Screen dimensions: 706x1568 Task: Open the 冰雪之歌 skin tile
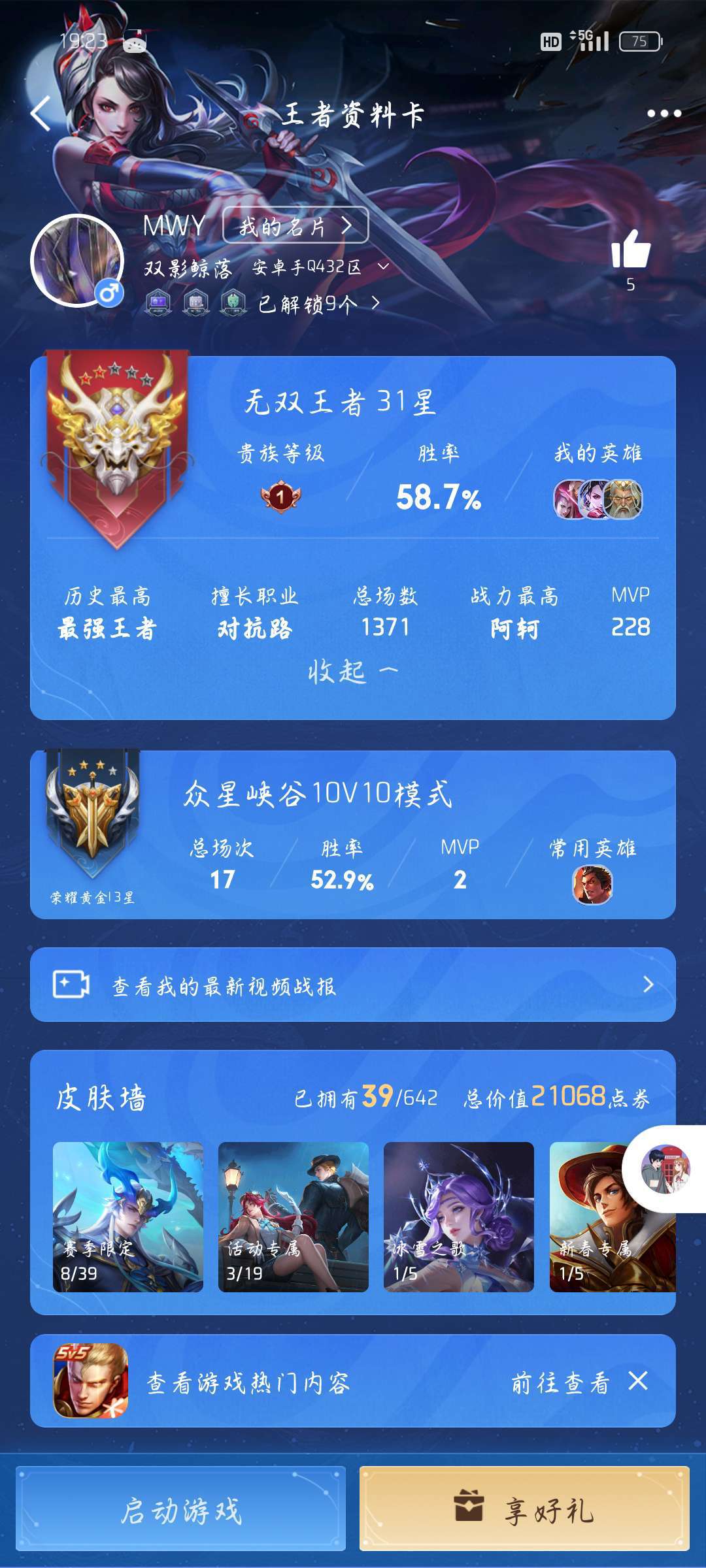(x=459, y=1217)
